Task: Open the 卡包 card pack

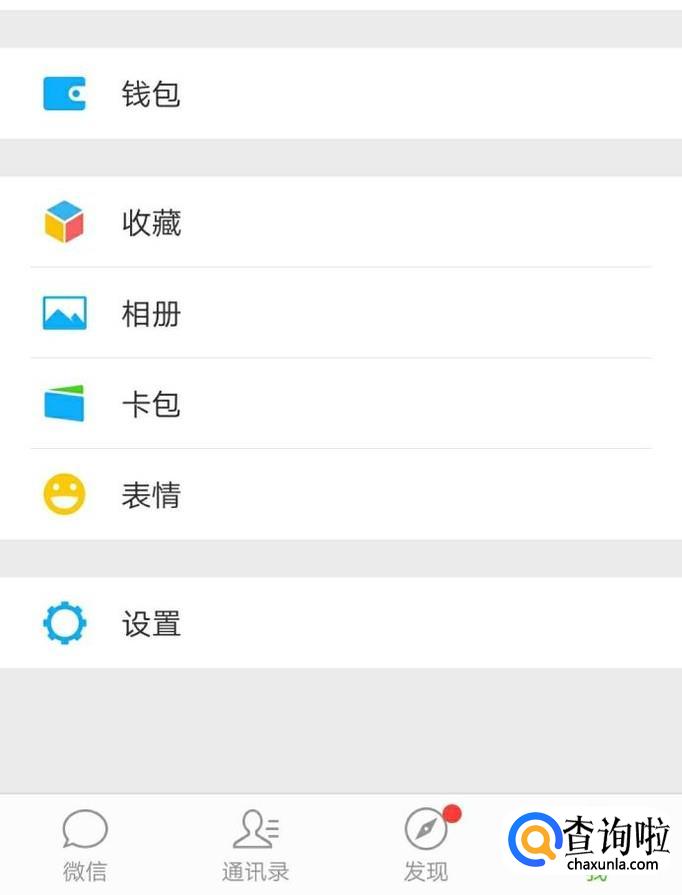Action: coord(150,404)
